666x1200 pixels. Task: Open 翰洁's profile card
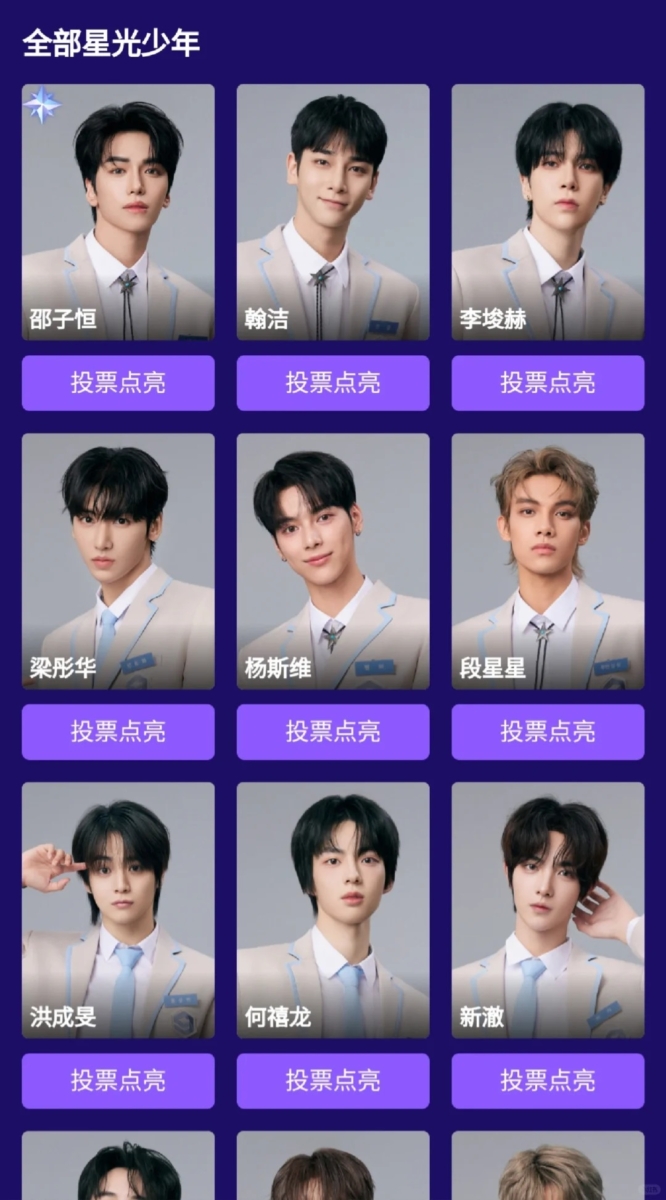pos(333,212)
